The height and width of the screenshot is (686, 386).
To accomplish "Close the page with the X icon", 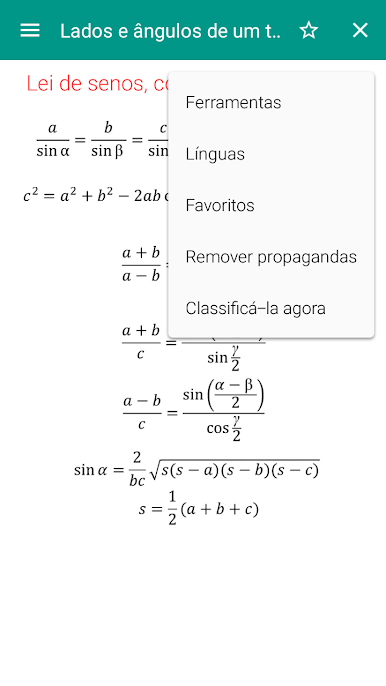I will [360, 30].
